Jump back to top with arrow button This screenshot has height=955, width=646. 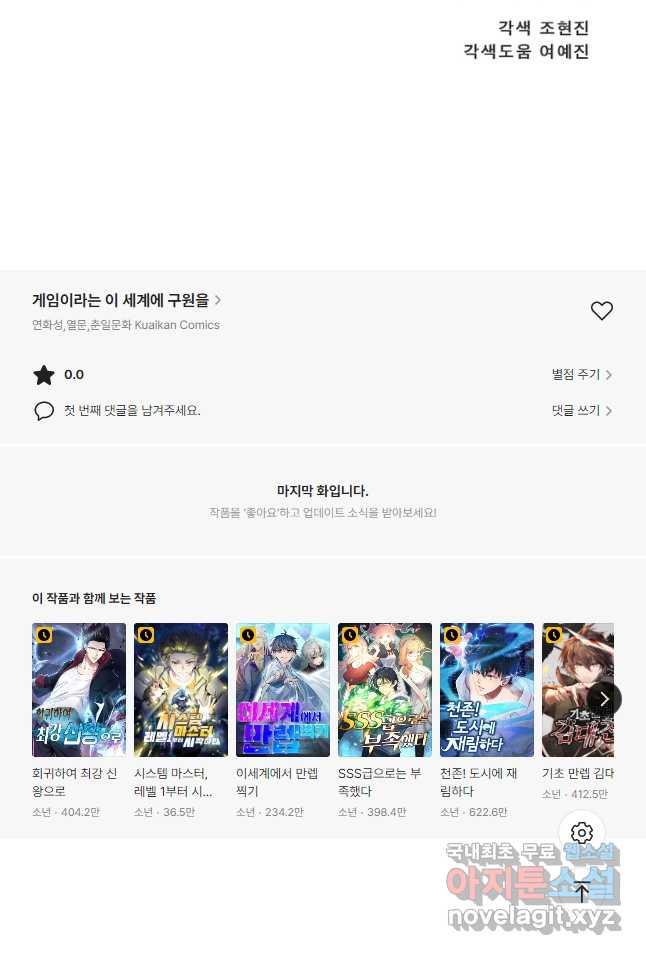click(582, 892)
